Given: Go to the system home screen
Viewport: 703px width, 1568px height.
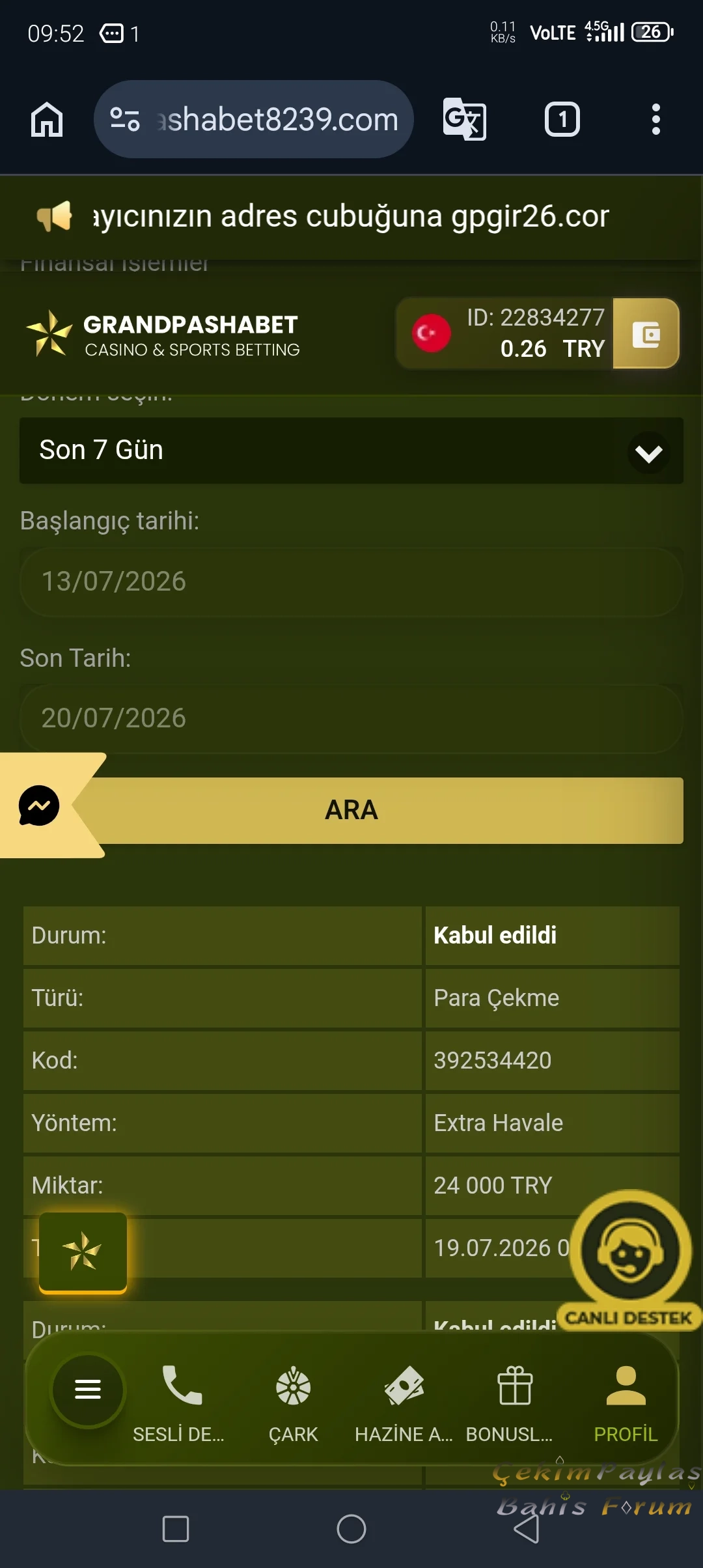Looking at the screenshot, I should pyautogui.click(x=351, y=1529).
